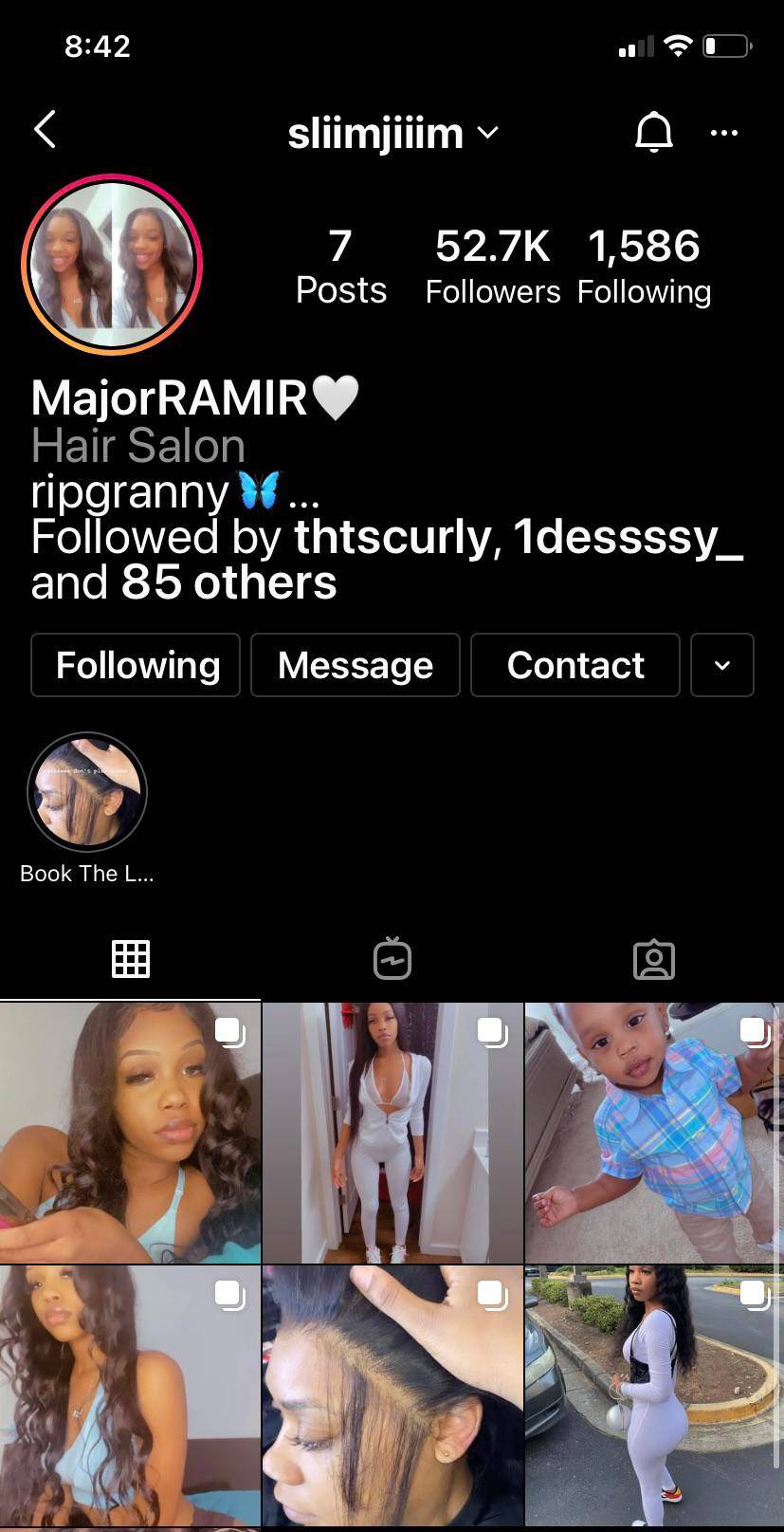Tap the Following button
784x1532 pixels.
tap(136, 665)
